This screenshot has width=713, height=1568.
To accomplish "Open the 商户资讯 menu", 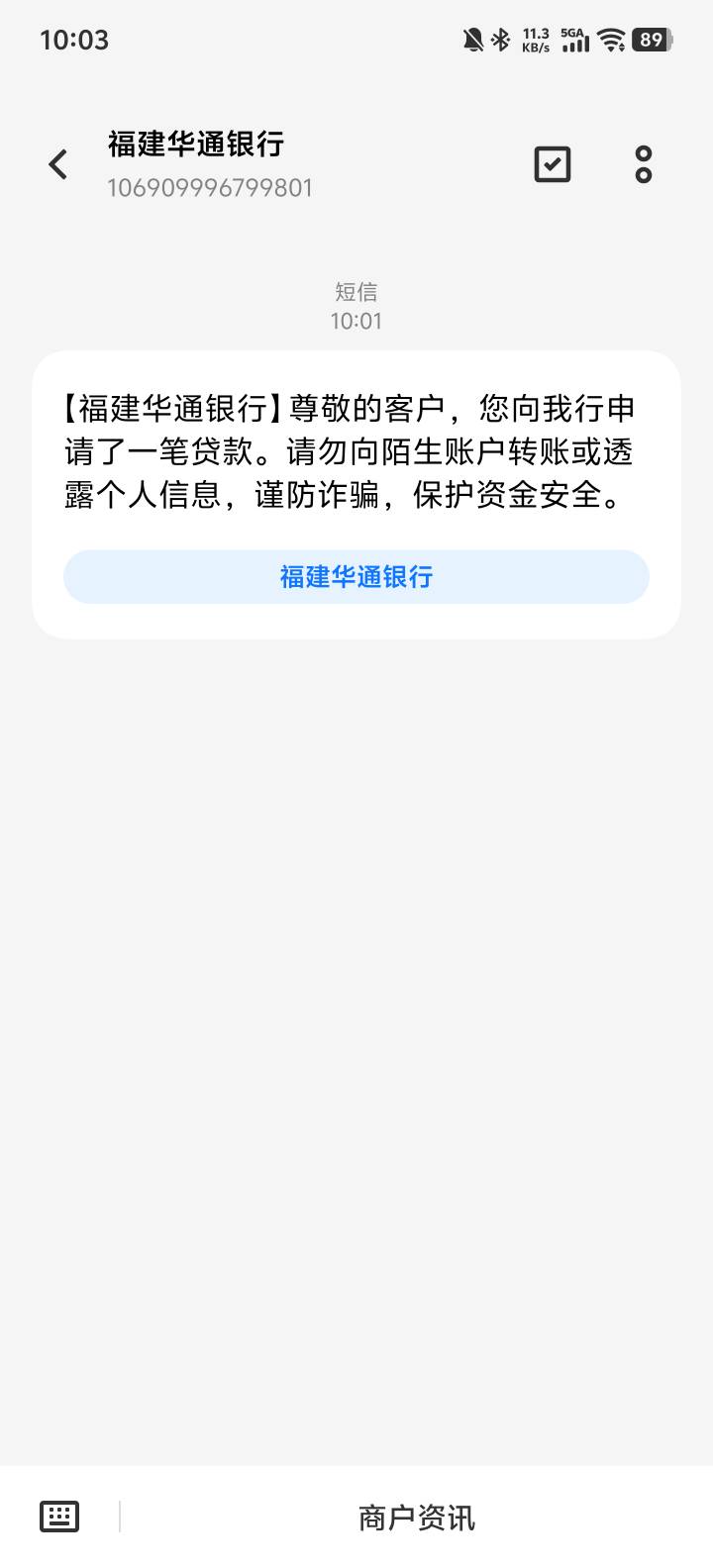I will (417, 1518).
